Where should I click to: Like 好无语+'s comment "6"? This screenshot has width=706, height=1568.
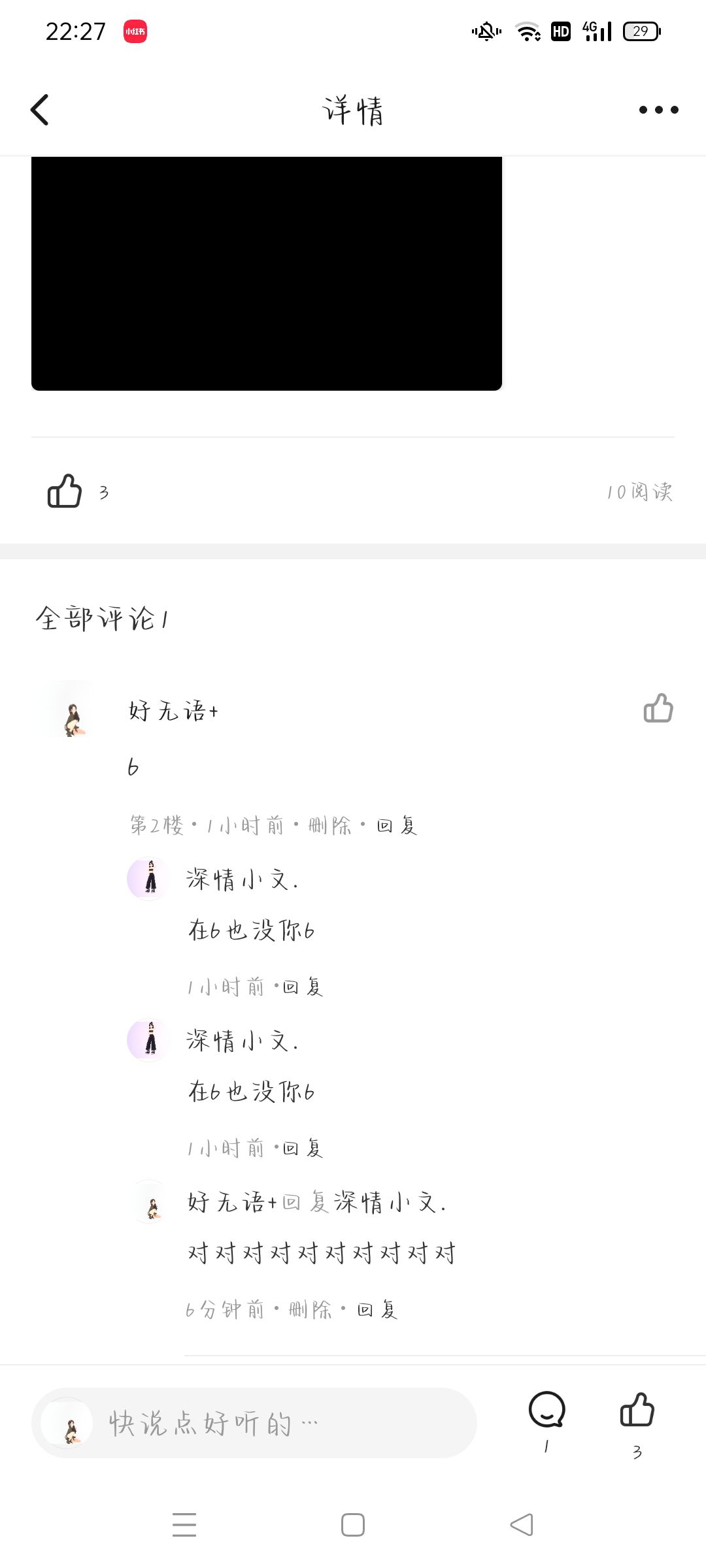[658, 708]
